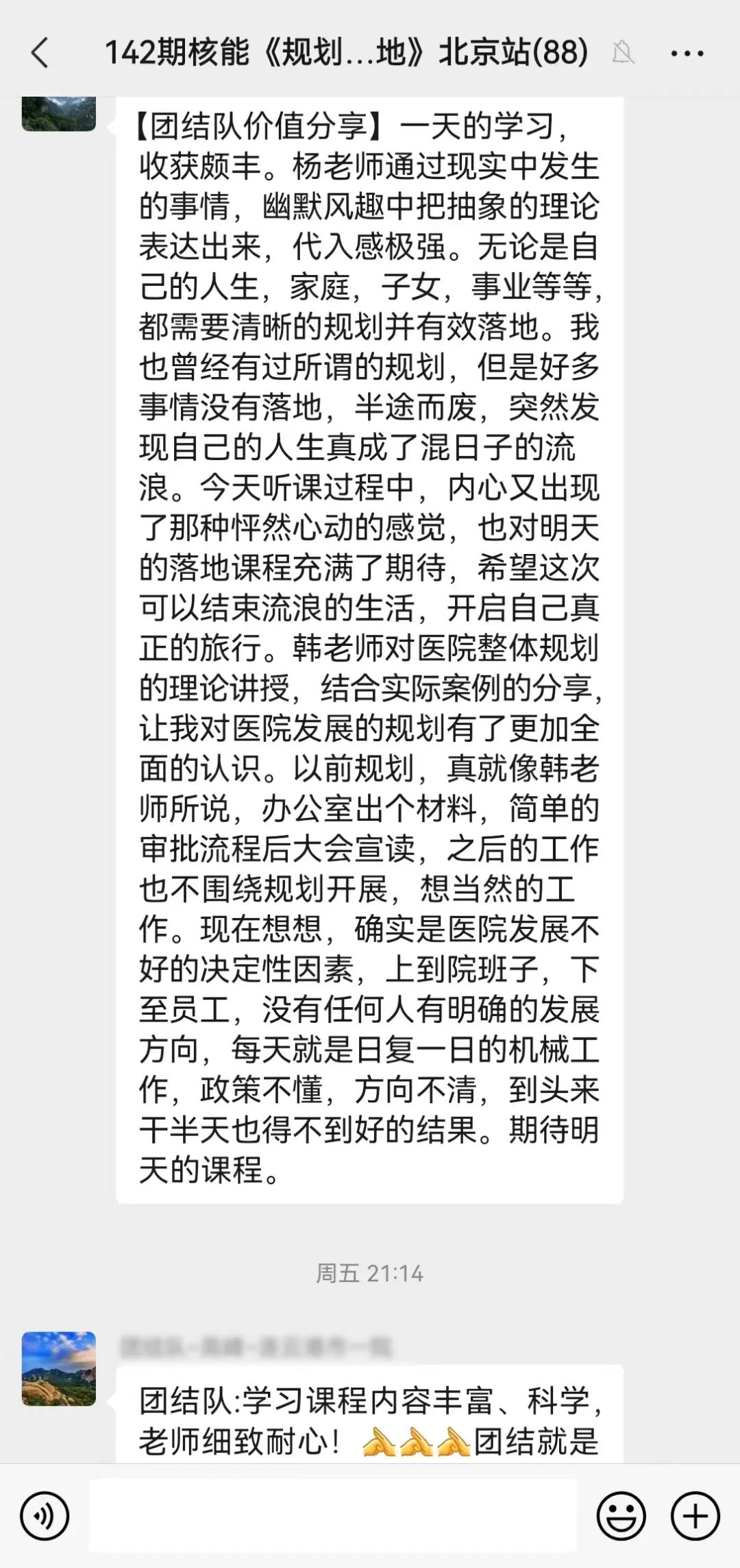Switch to voice message input
The image size is (740, 1568).
pos(45,1515)
